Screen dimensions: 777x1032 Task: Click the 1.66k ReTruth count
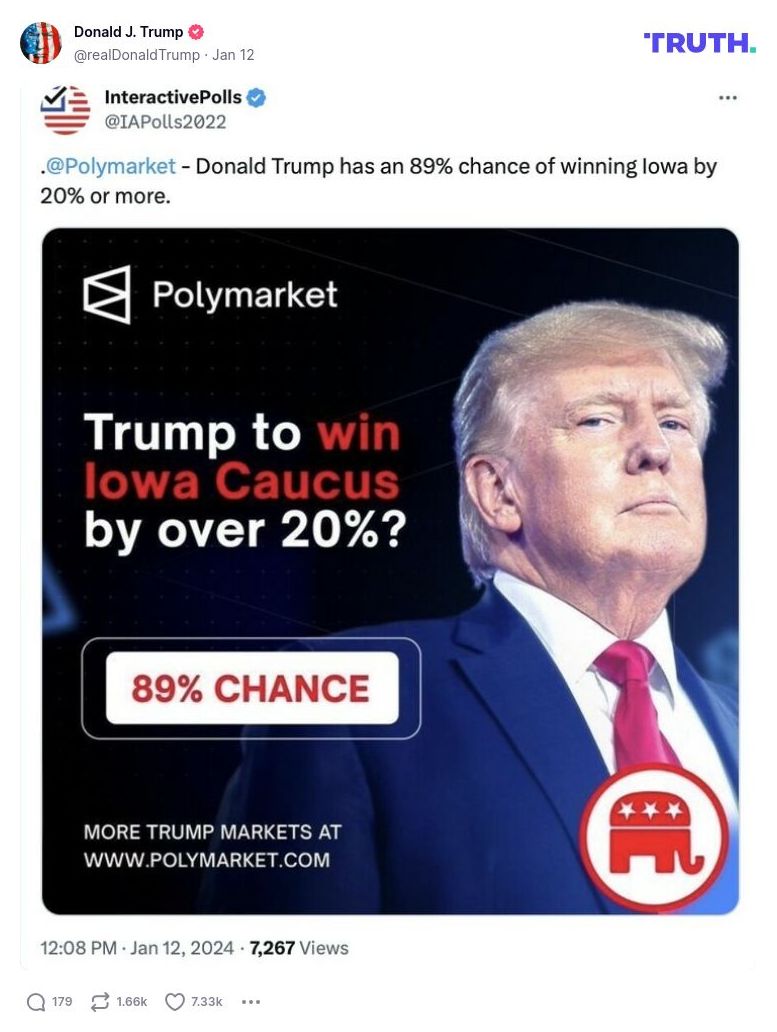coord(128,1001)
